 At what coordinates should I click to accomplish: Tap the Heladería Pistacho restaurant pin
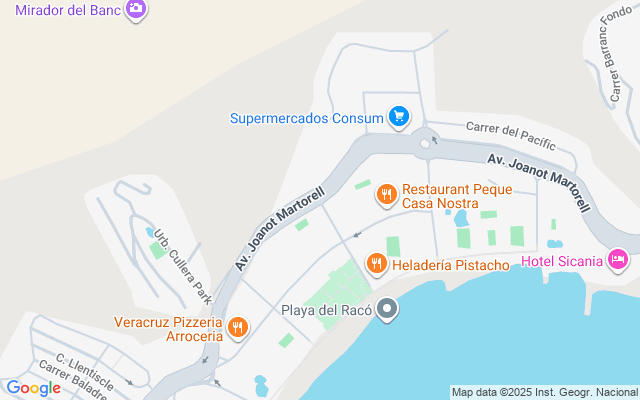376,263
